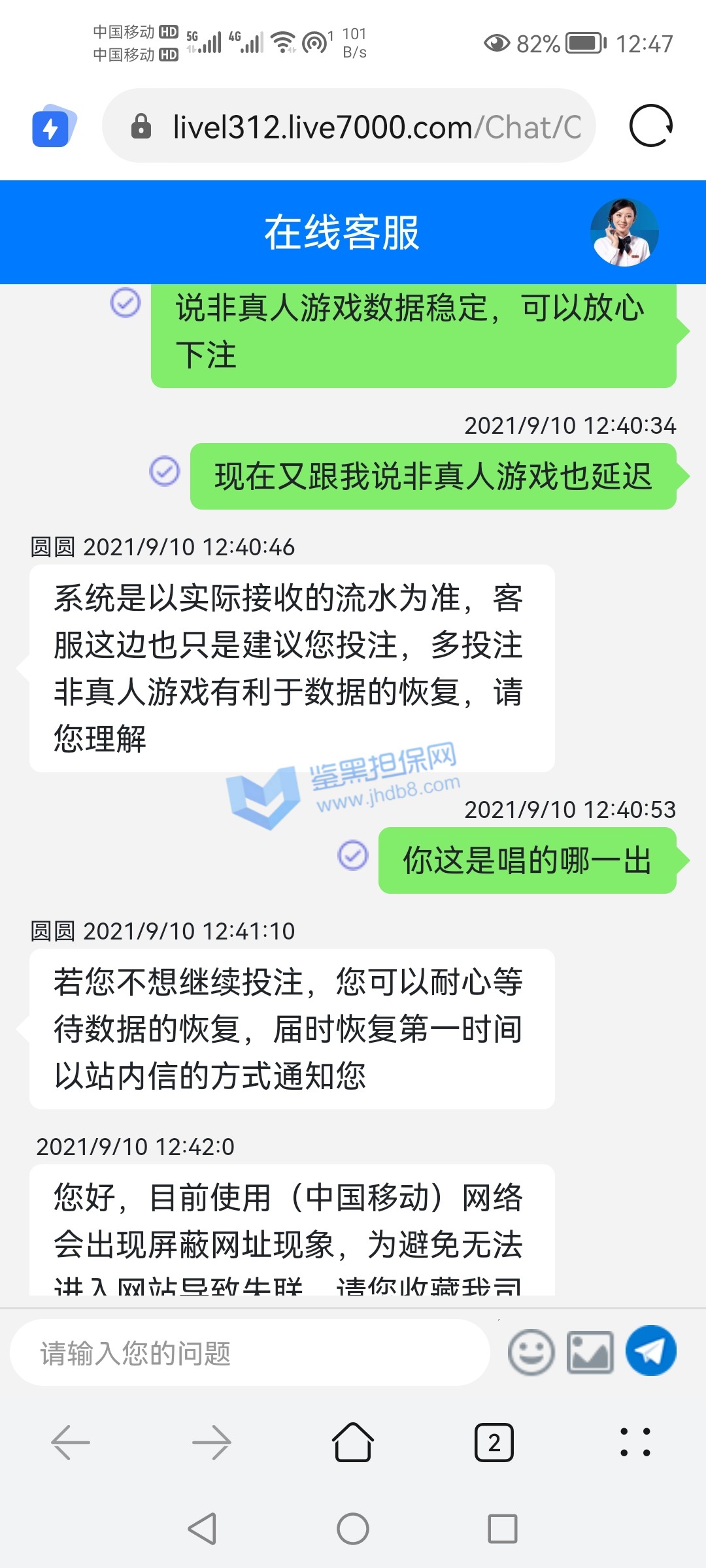706x1568 pixels.
Task: Tap the system back button
Action: tap(202, 1529)
